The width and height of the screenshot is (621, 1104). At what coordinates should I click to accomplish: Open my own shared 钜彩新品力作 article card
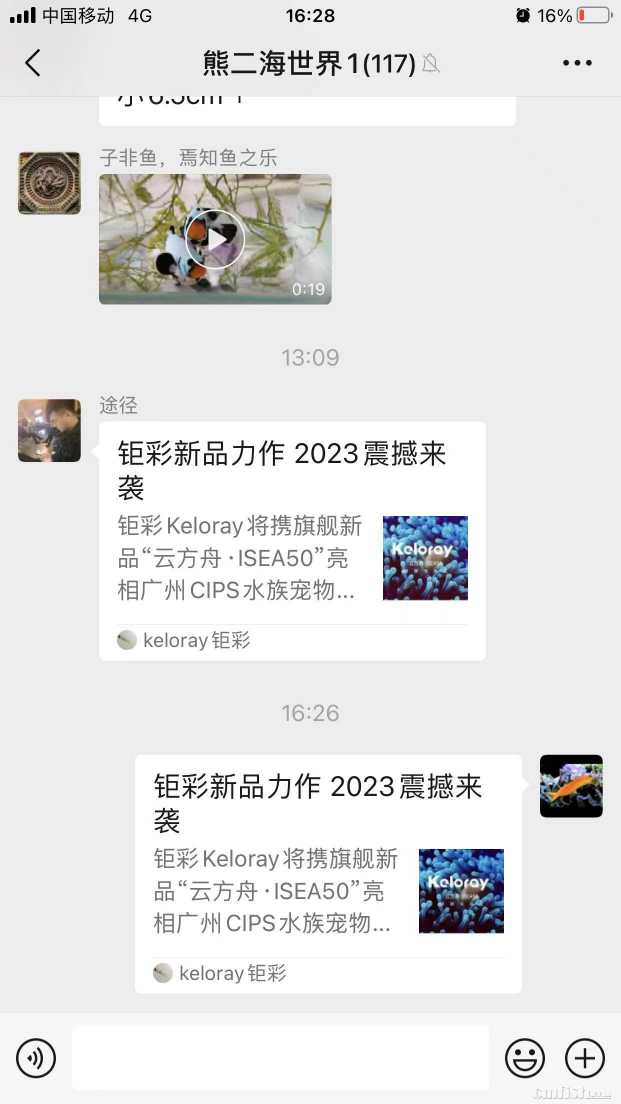pos(328,873)
